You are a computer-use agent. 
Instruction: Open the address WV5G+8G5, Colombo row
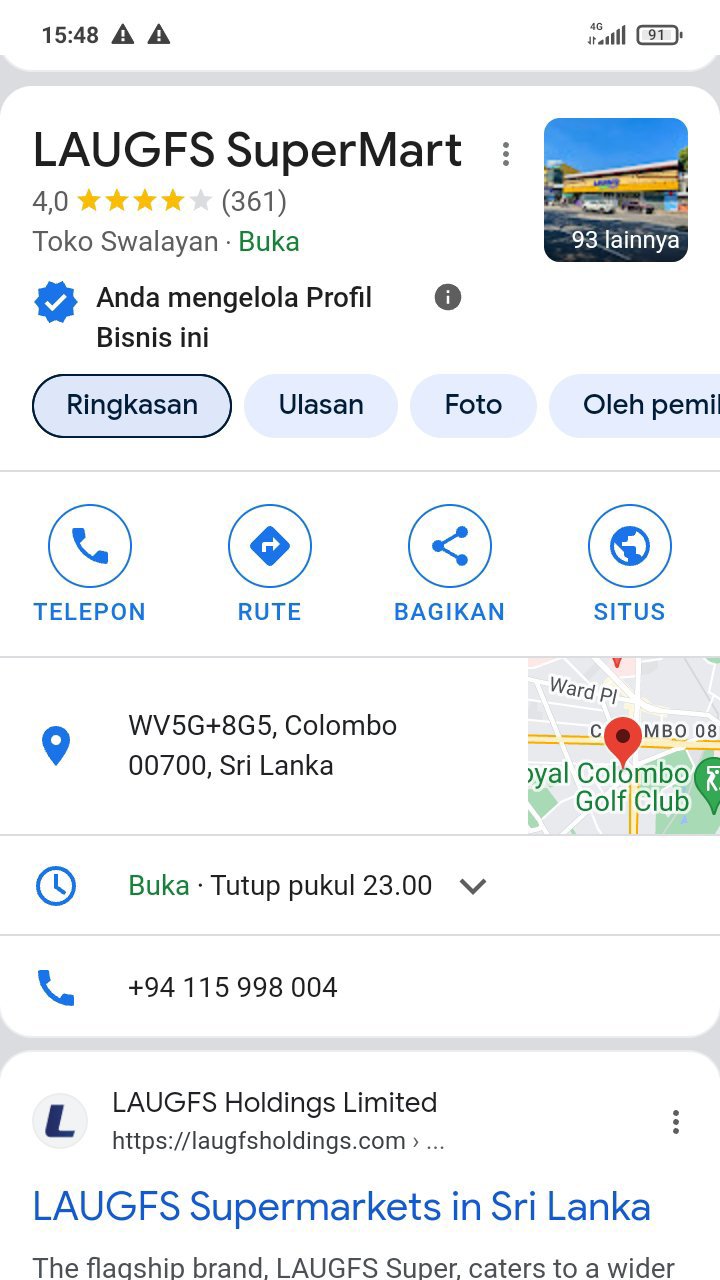tap(262, 745)
